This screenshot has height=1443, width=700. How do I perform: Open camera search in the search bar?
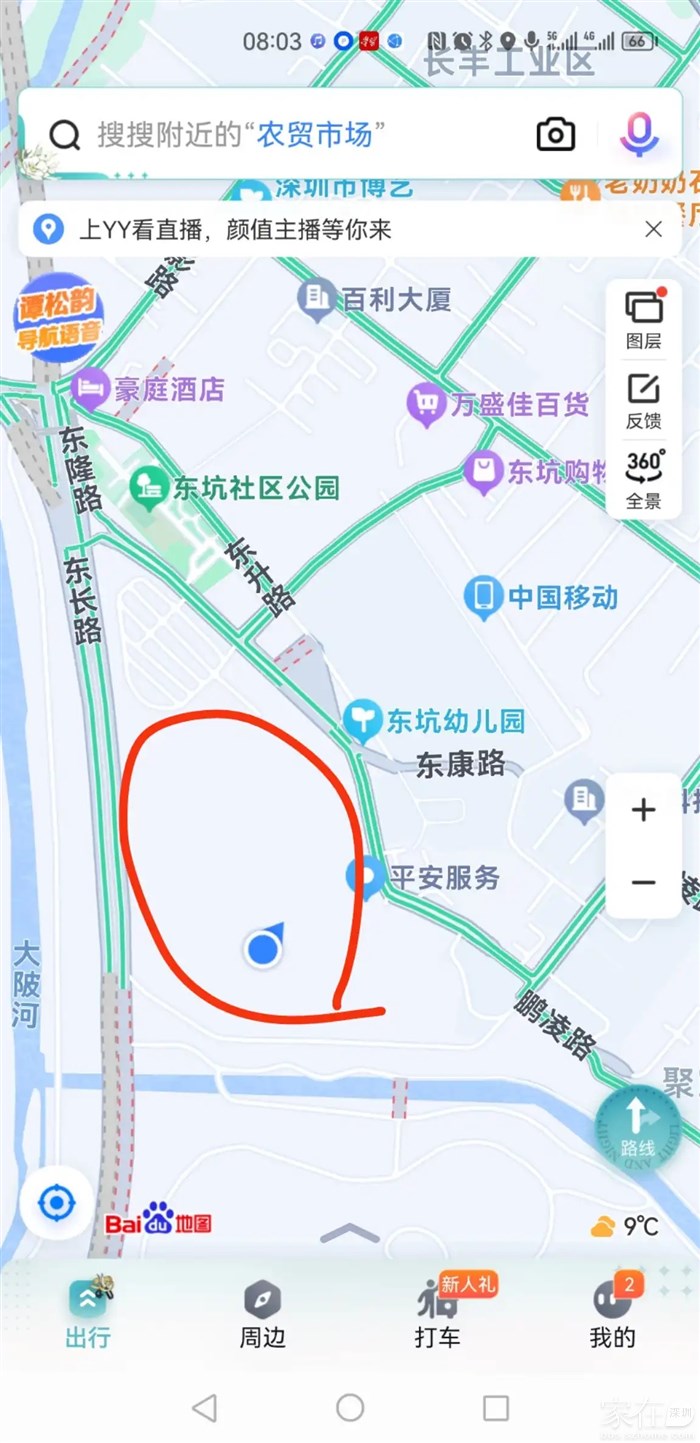(555, 134)
